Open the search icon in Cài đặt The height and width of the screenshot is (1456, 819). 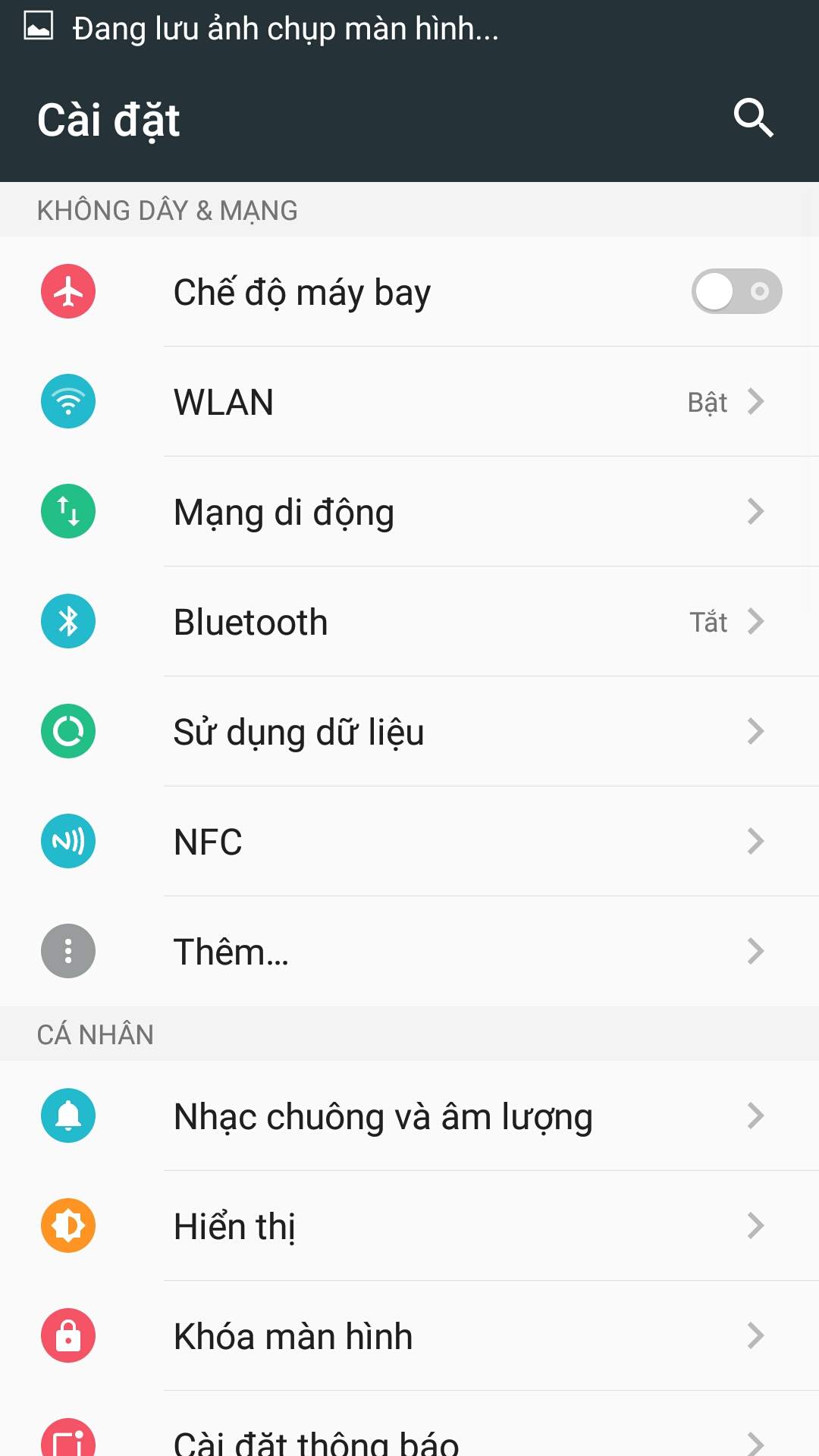[x=753, y=118]
